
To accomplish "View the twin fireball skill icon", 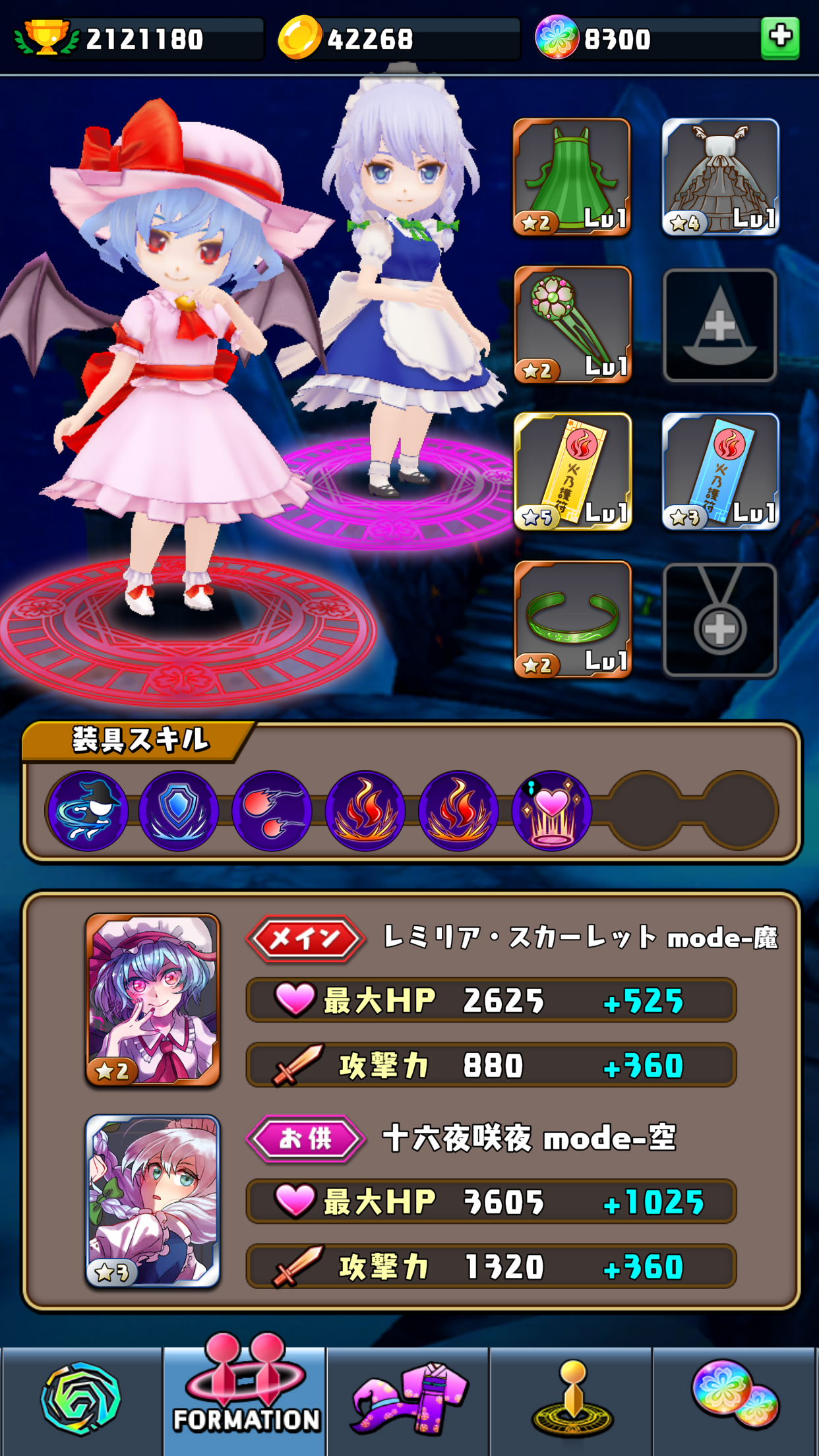I will point(272,810).
